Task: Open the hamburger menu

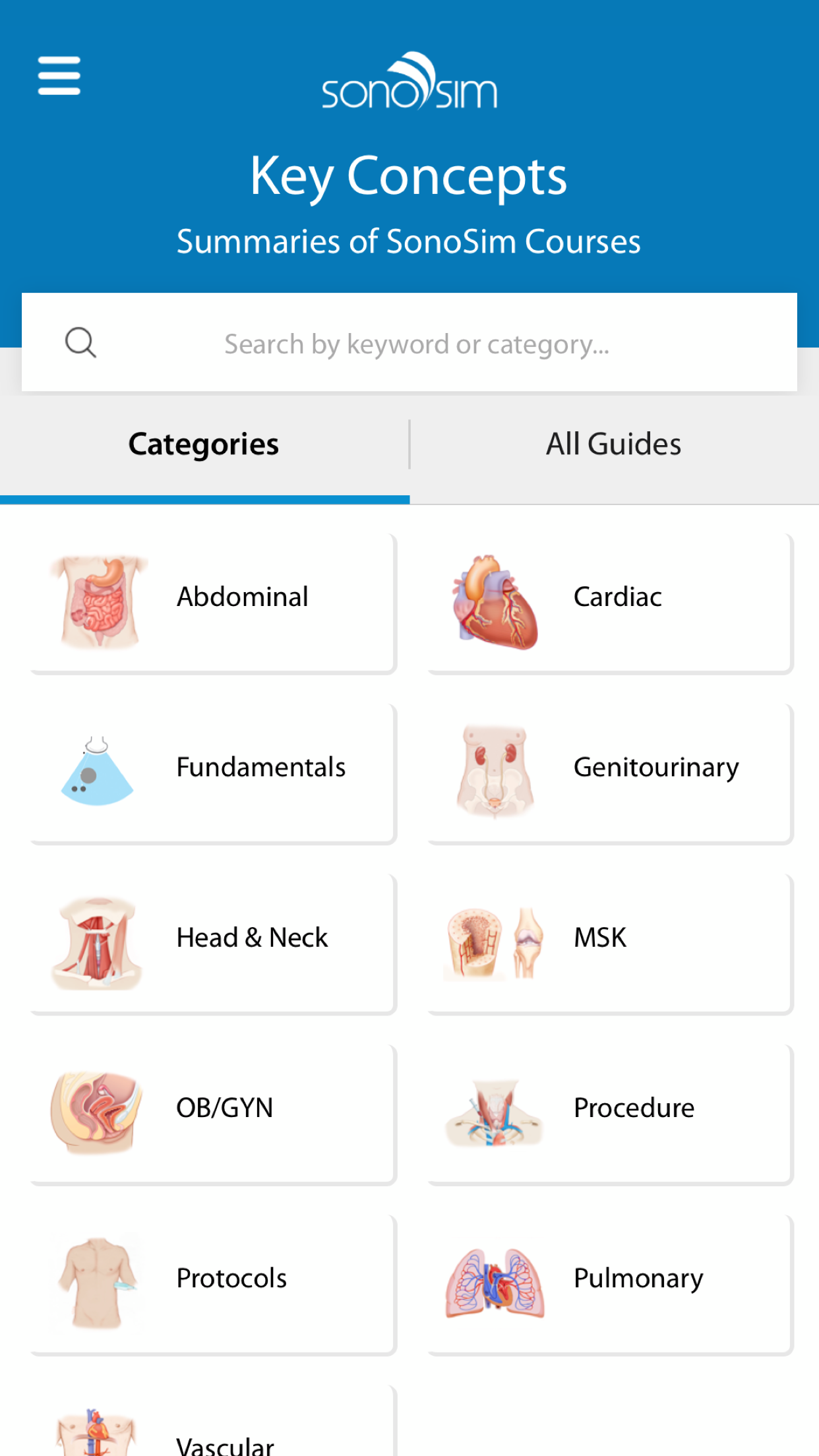Action: 59,76
